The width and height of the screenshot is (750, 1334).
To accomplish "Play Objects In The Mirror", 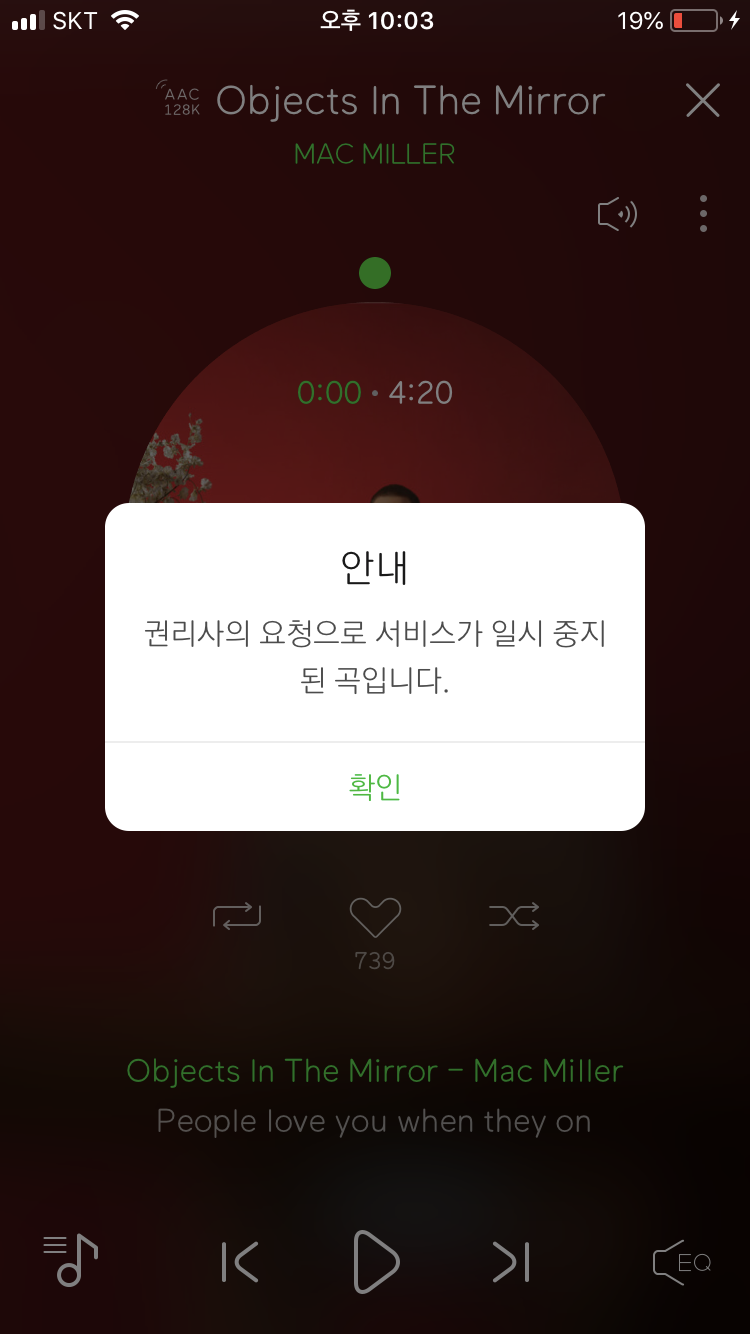I will 376,1262.
